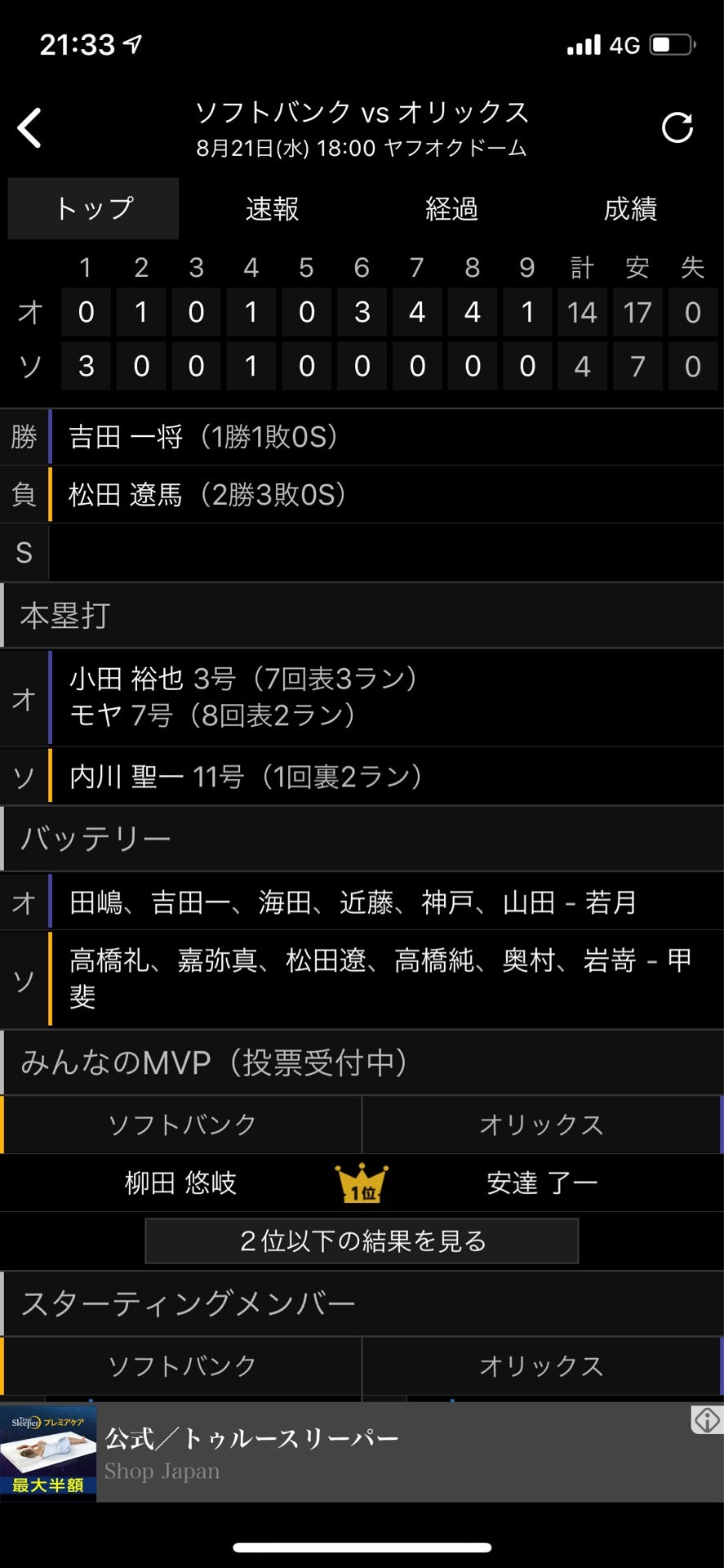The width and height of the screenshot is (724, 1568).
Task: Open the トゥルースリーパー ad banner
Action: [x=343, y=1452]
